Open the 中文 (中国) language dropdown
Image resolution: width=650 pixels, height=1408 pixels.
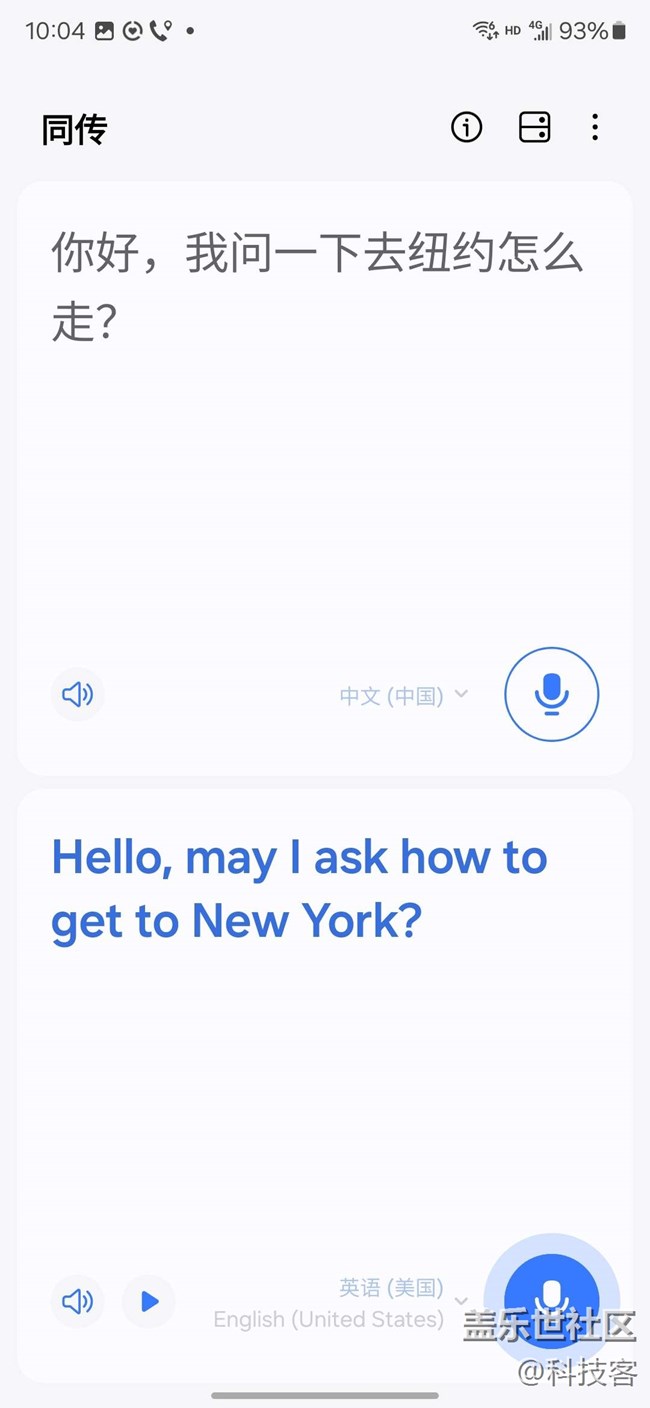[x=404, y=695]
